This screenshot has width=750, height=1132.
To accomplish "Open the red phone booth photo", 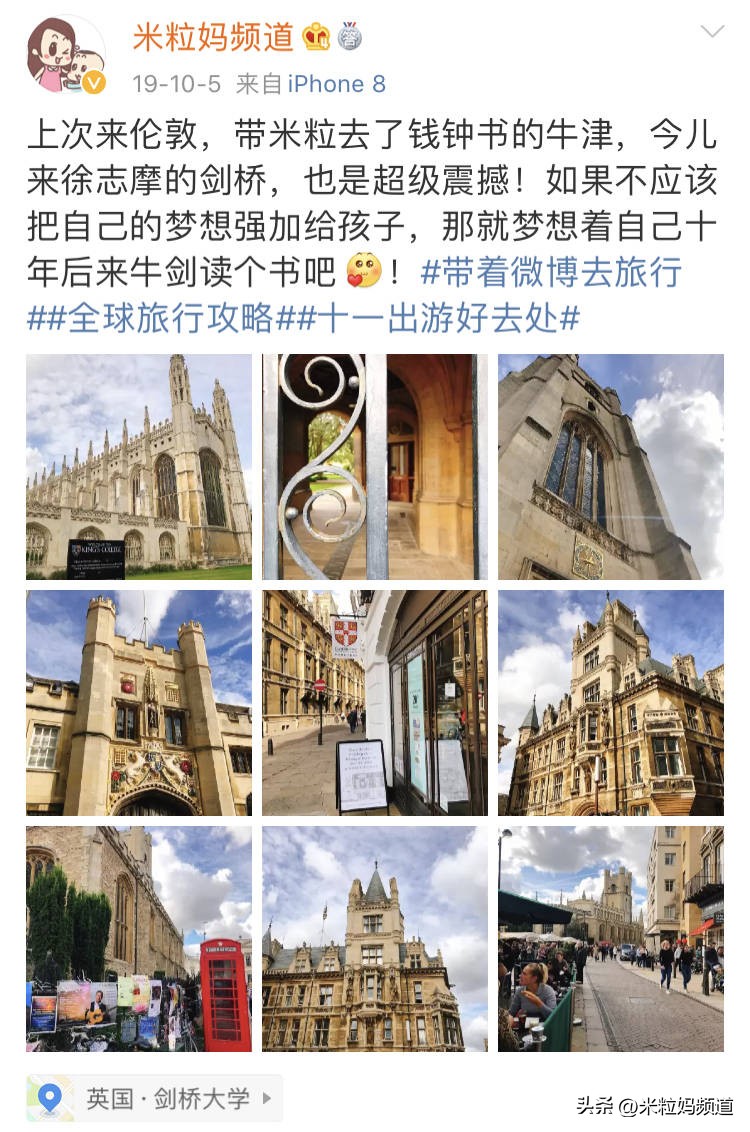I will [136, 938].
